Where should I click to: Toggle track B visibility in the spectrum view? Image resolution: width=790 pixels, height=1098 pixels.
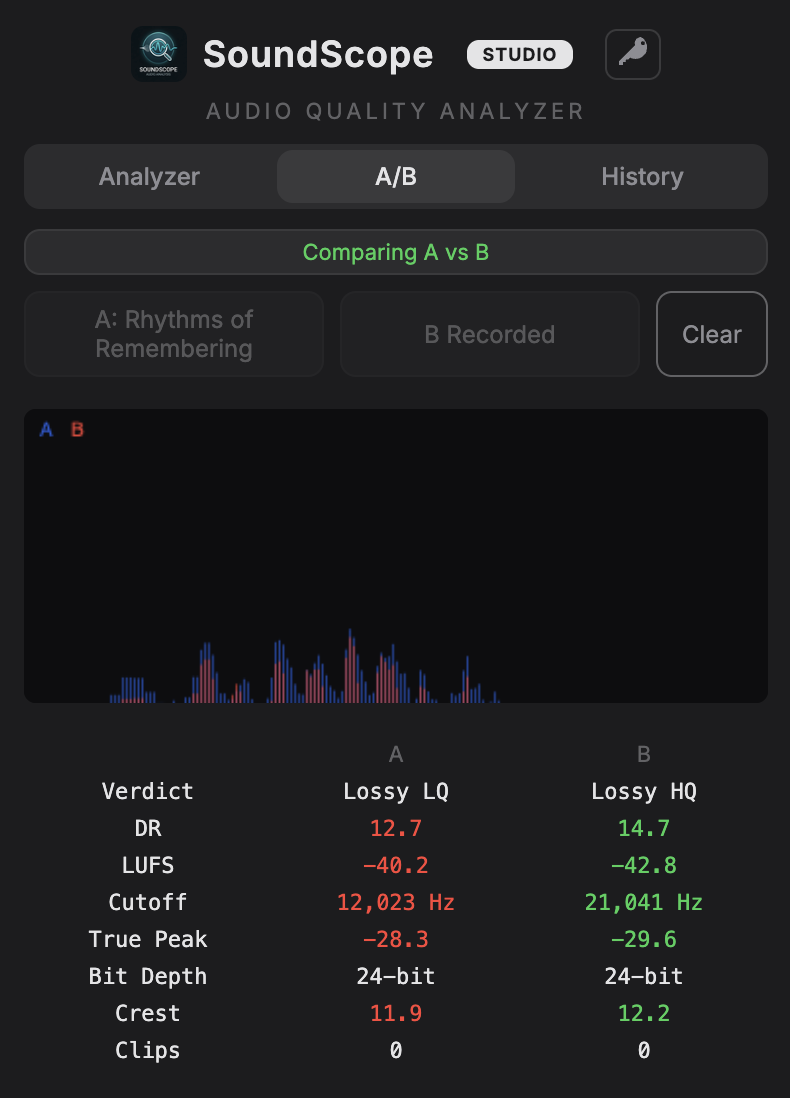tap(77, 430)
